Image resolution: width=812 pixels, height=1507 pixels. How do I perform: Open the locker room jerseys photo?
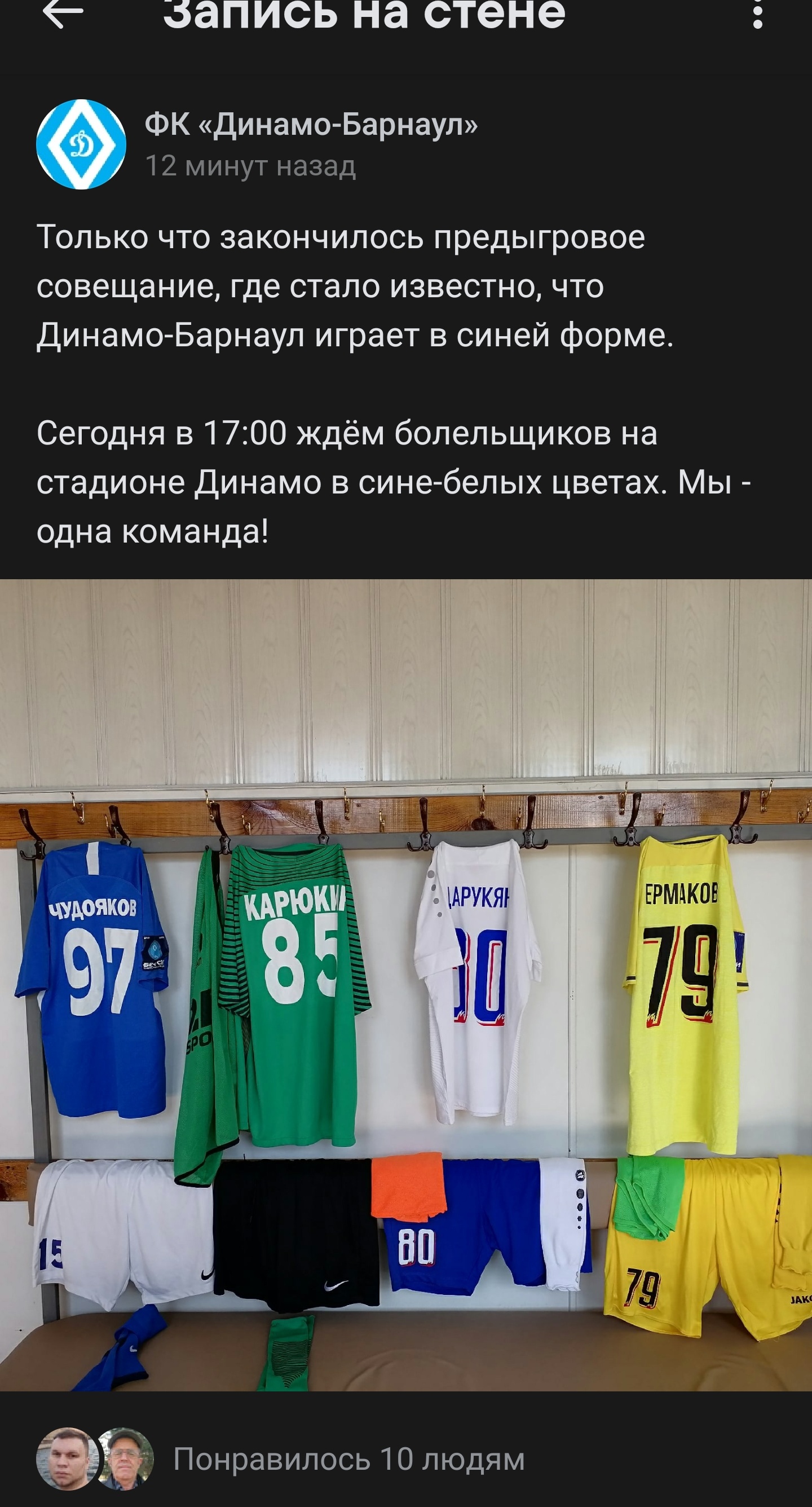tap(406, 985)
